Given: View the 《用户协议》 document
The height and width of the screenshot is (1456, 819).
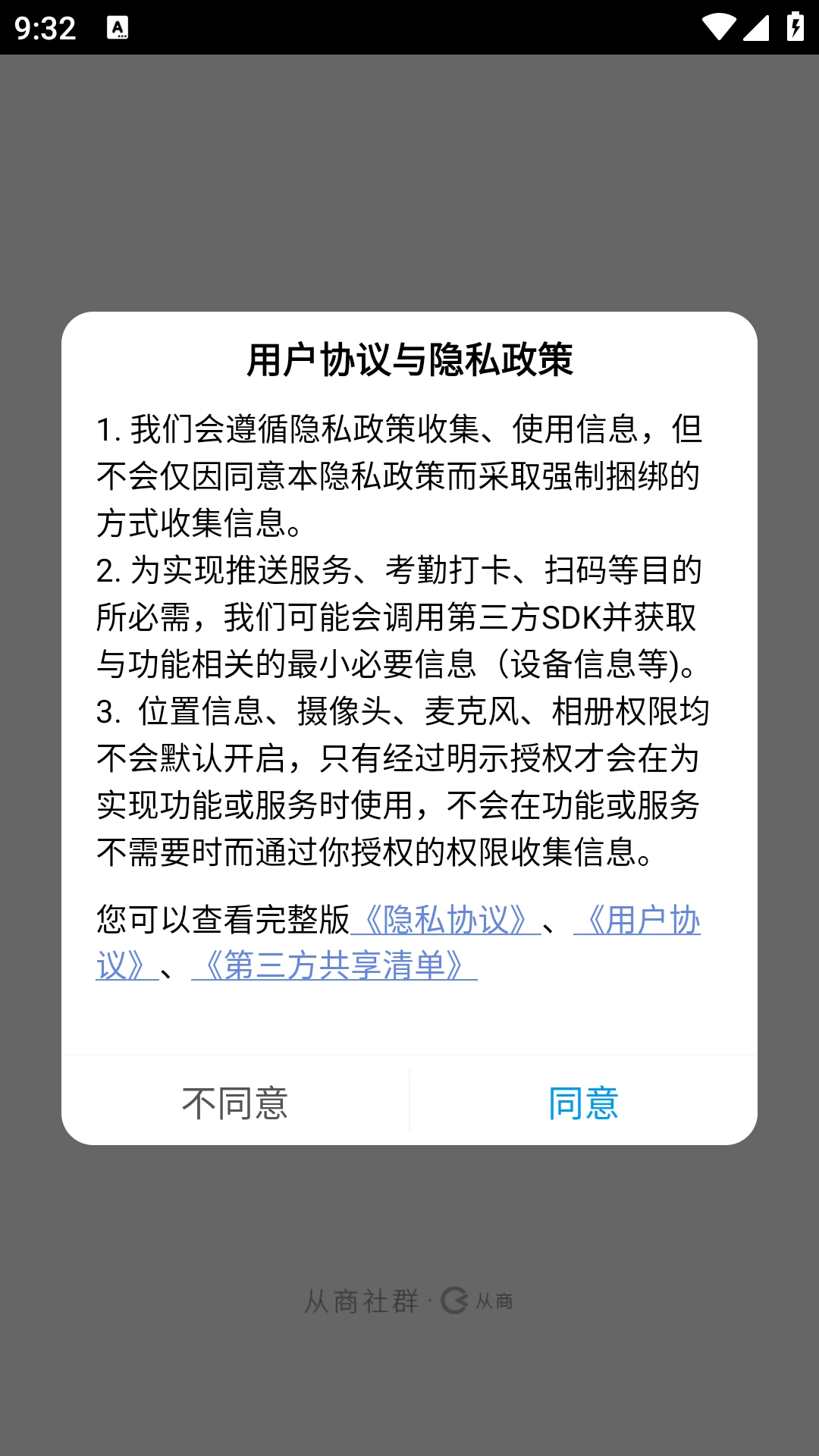Looking at the screenshot, I should point(637,920).
